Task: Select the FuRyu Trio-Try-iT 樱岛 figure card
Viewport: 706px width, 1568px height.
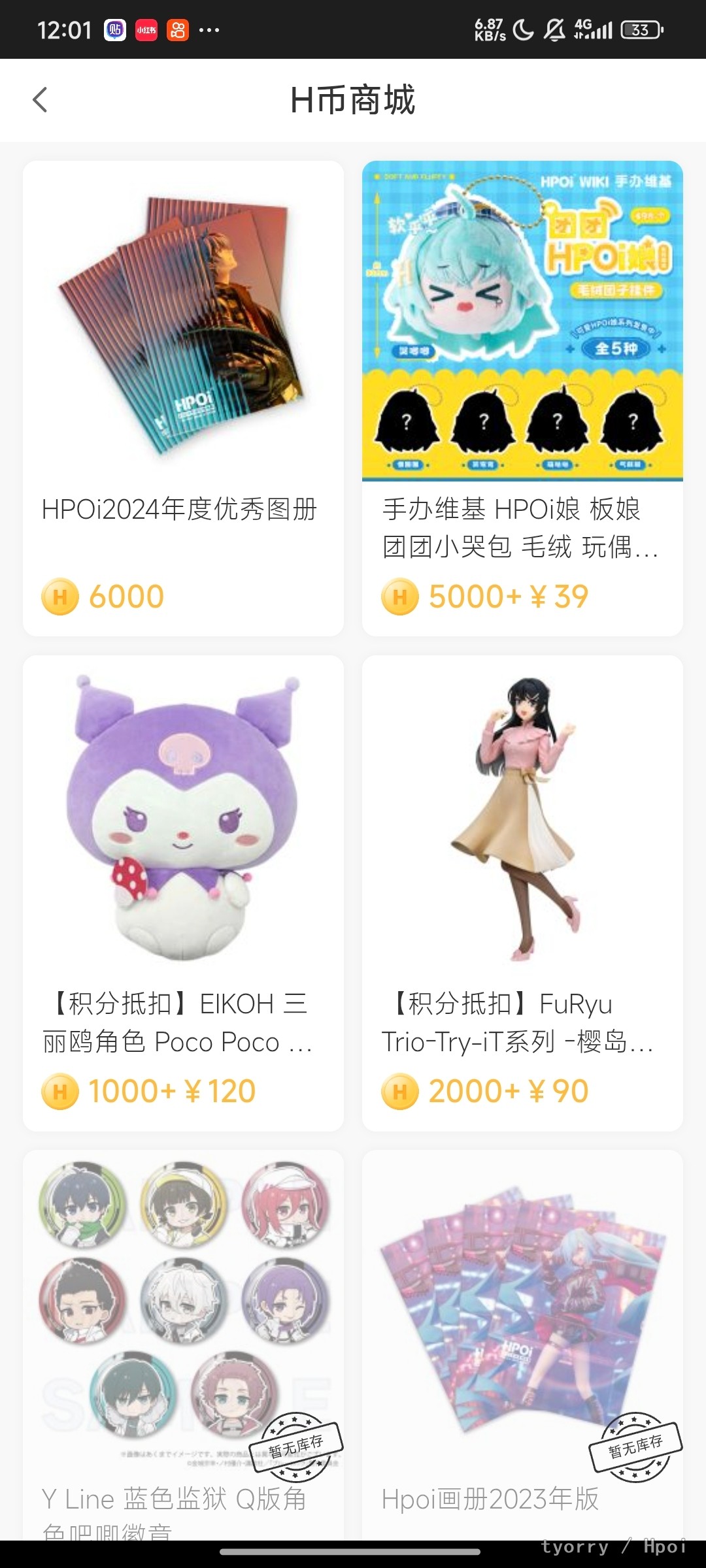Action: (x=522, y=892)
